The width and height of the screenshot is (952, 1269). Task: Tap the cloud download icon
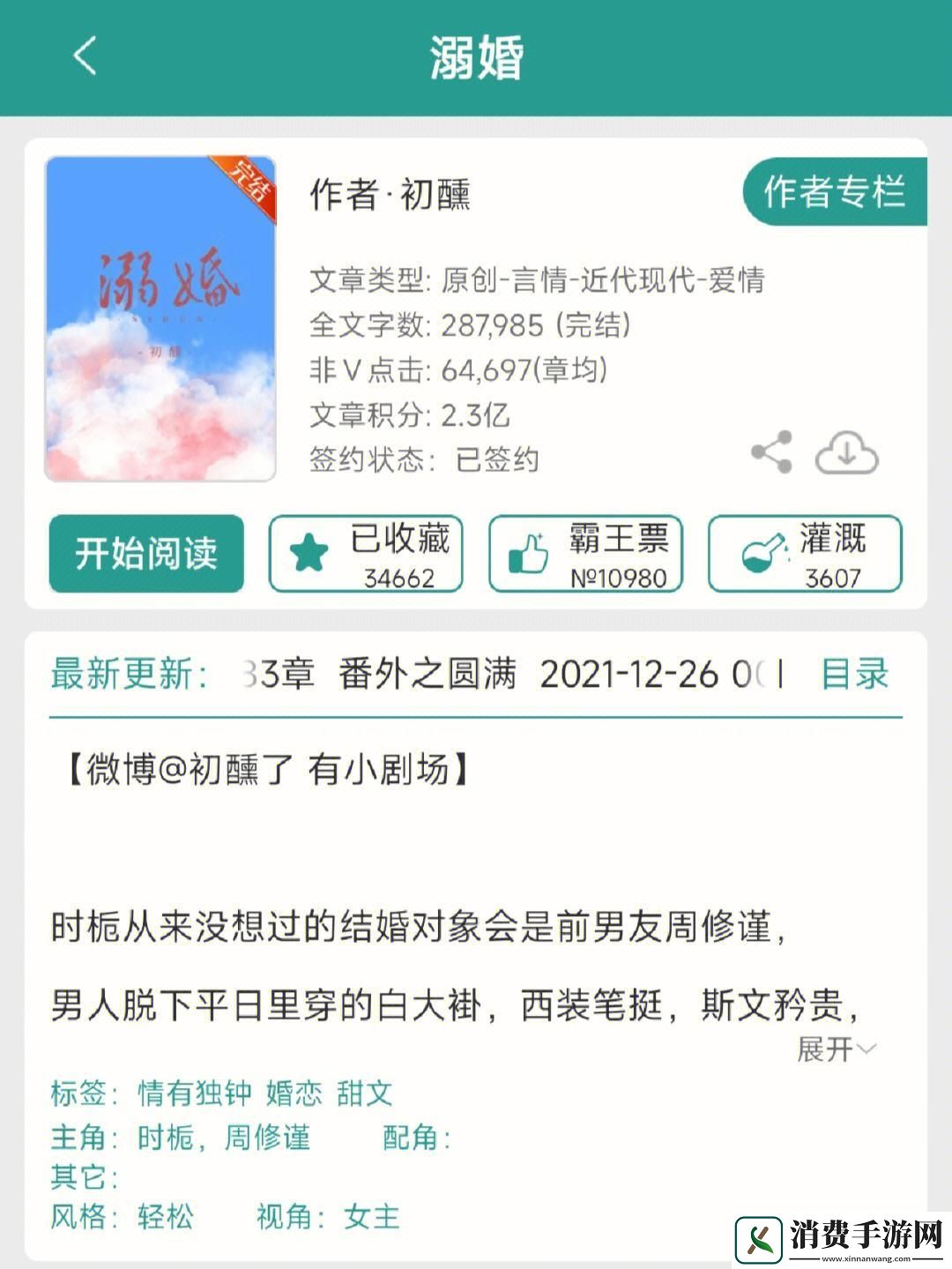[x=849, y=452]
